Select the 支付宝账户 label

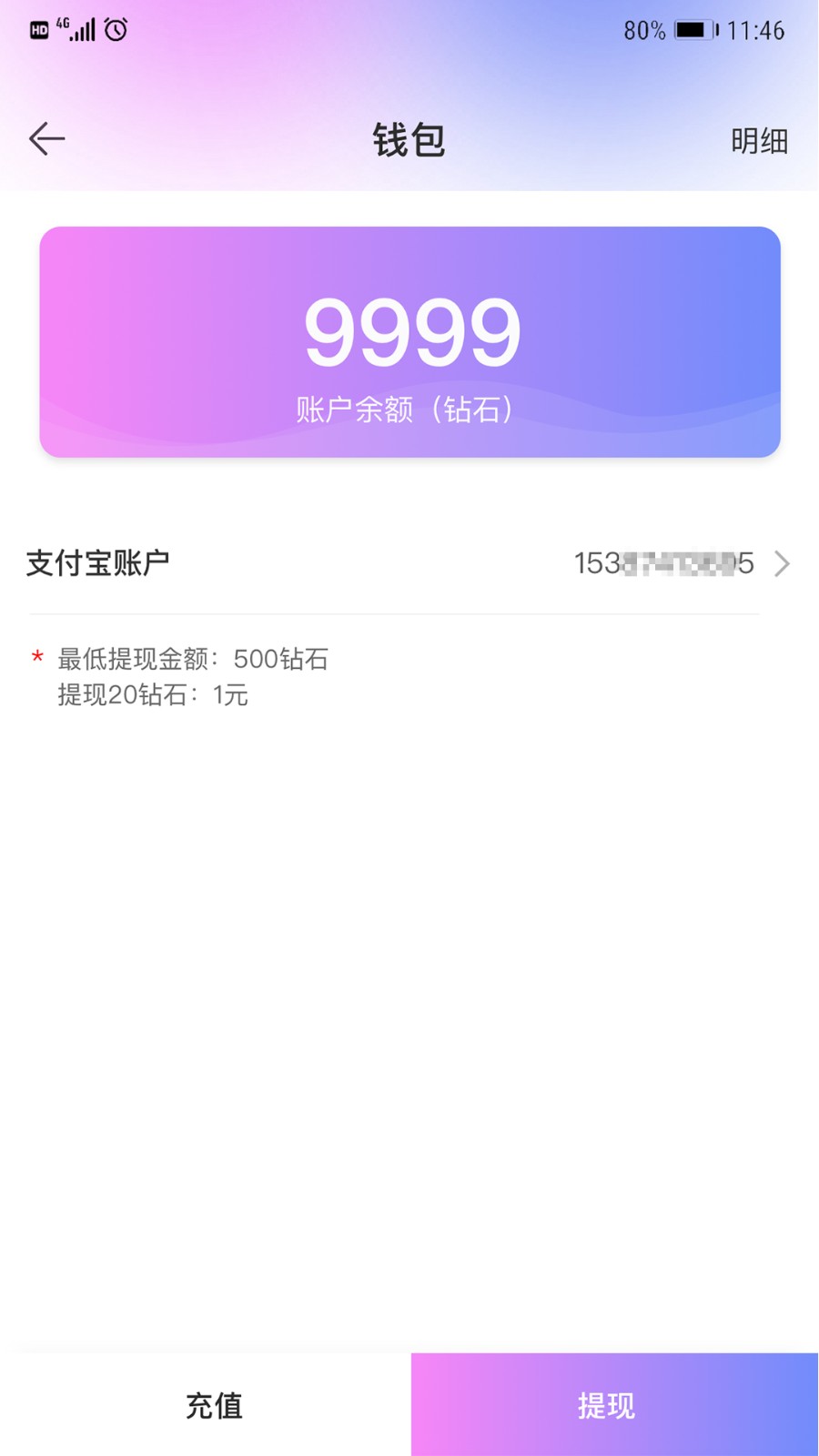point(96,562)
